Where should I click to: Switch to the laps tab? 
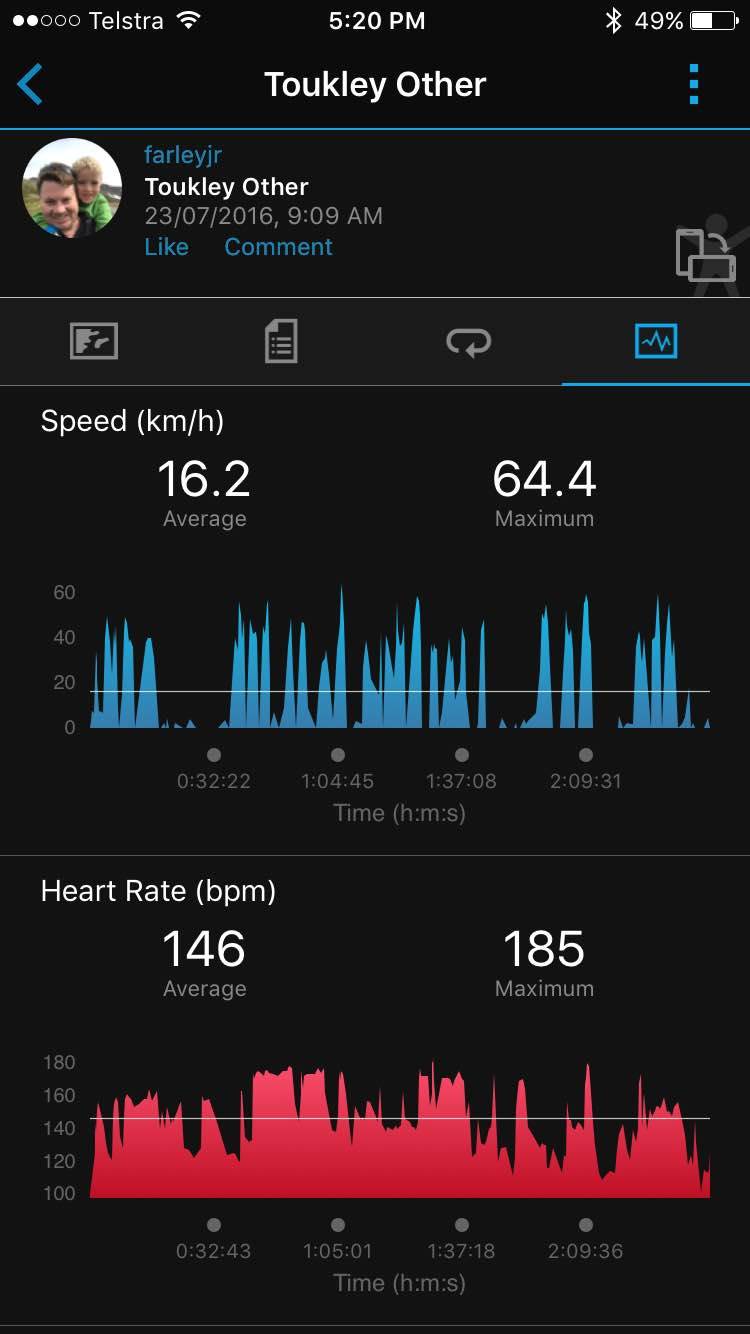click(468, 342)
